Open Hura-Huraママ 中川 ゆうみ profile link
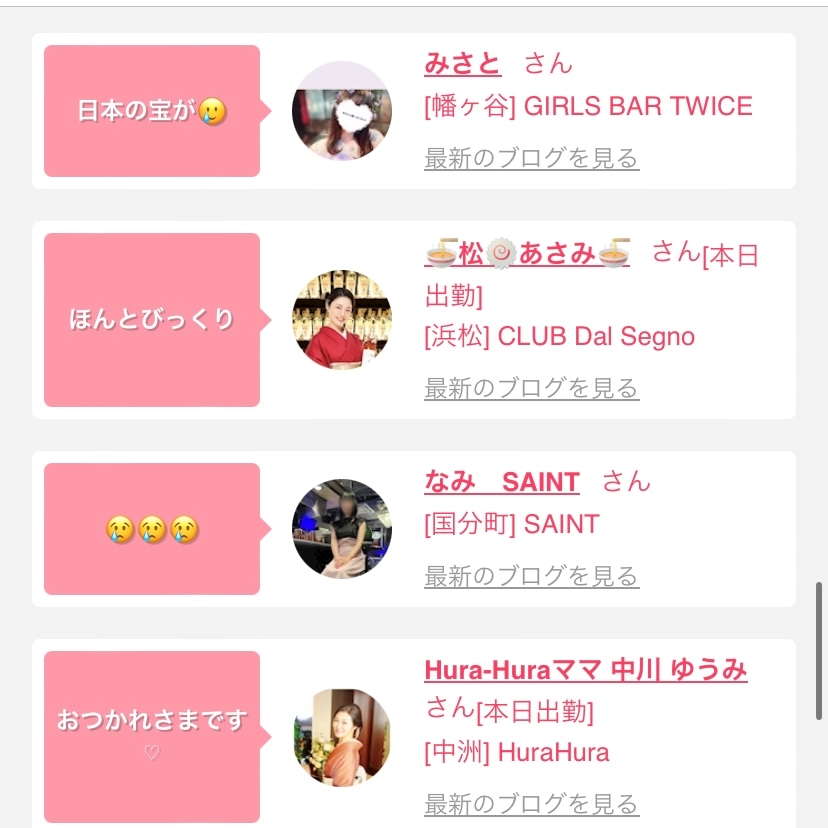 [x=586, y=670]
